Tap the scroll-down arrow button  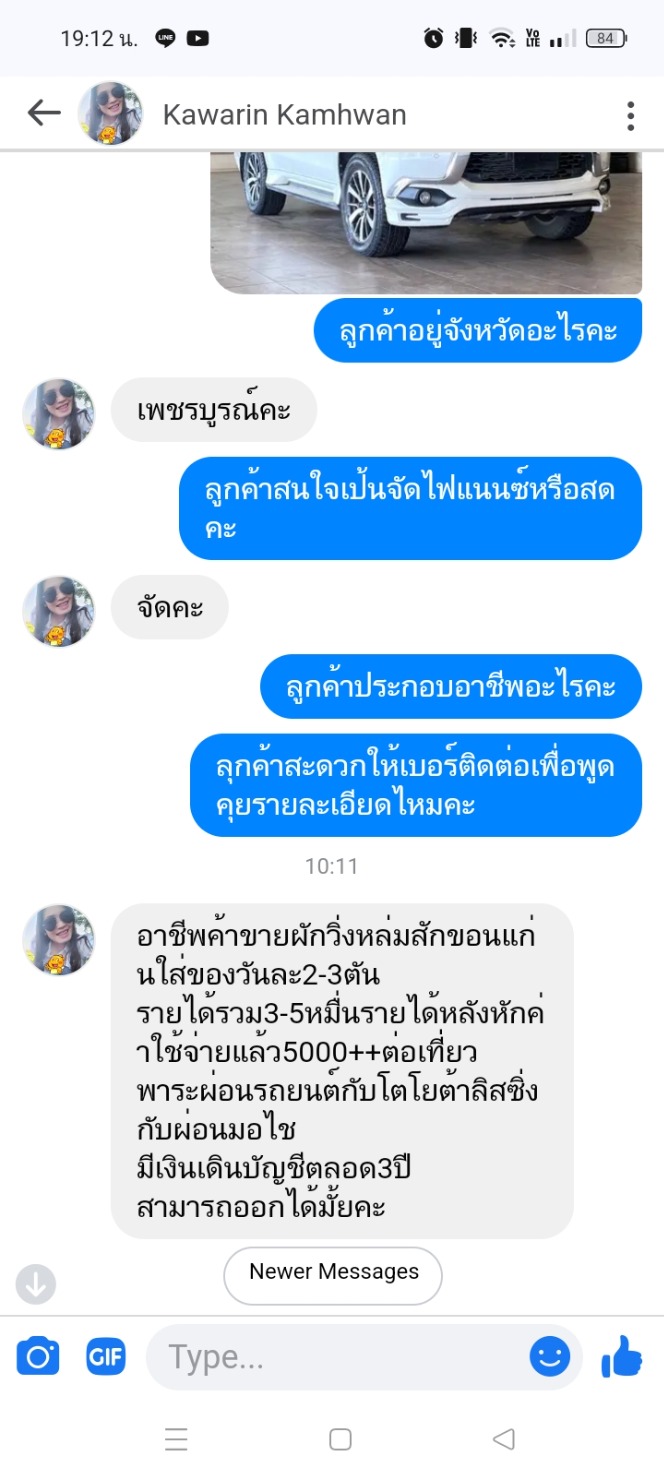coord(36,1284)
